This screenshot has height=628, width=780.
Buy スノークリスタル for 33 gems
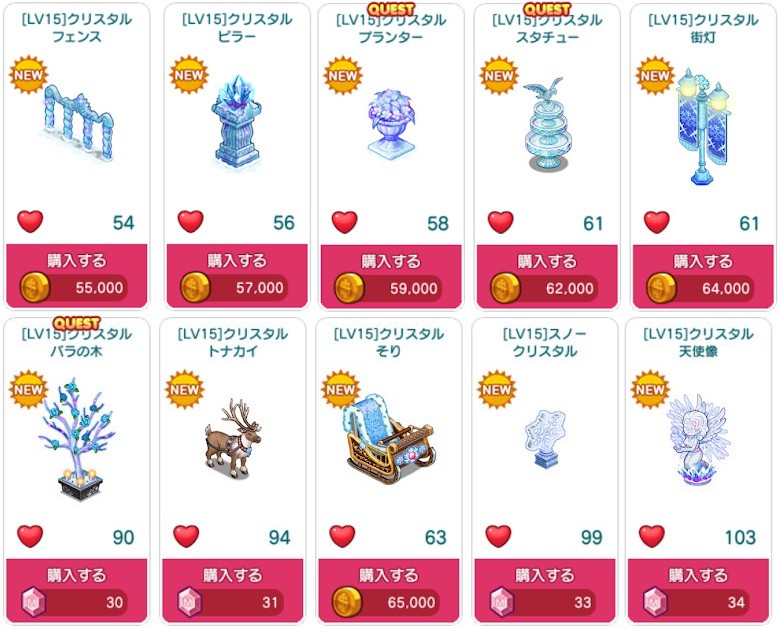[x=547, y=590]
